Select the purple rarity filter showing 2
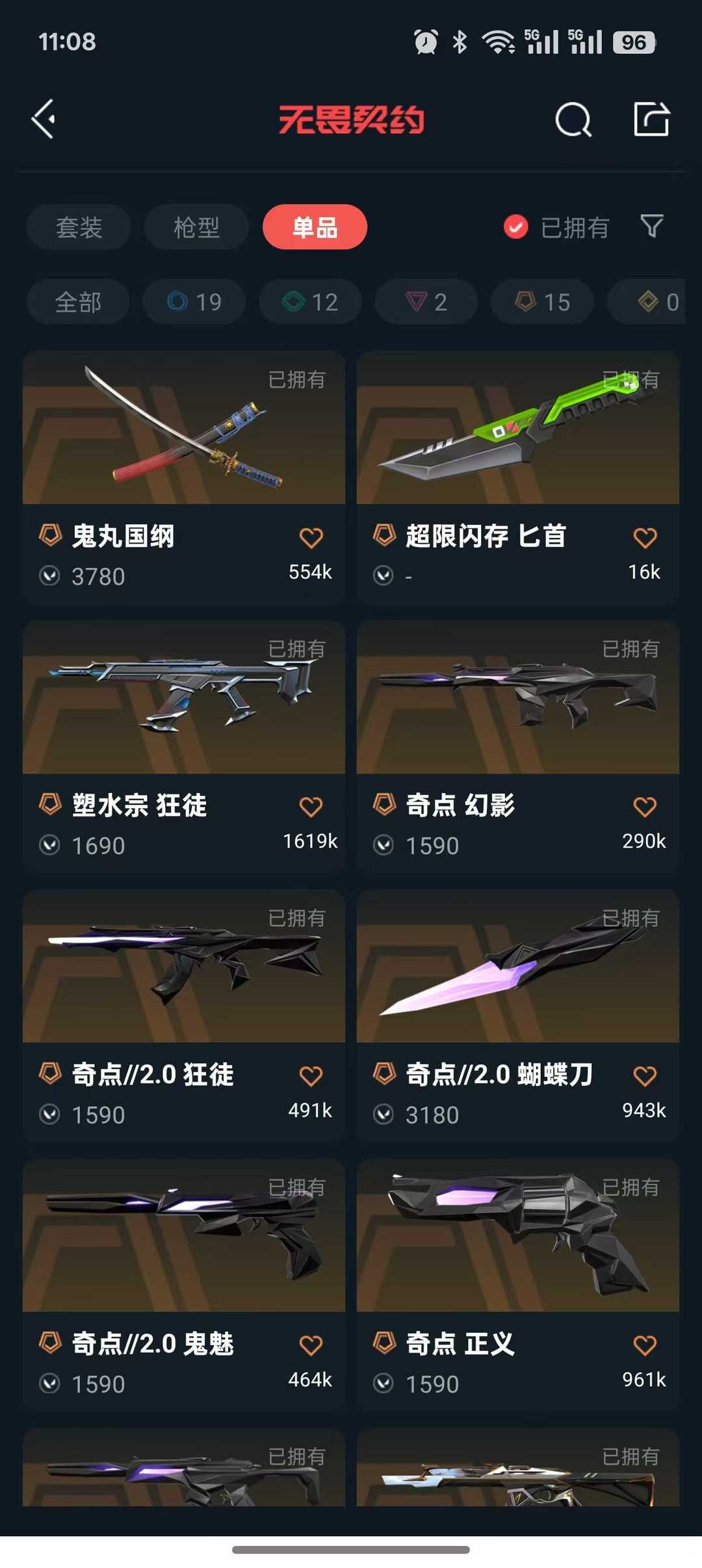This screenshot has width=702, height=1568. [x=426, y=301]
